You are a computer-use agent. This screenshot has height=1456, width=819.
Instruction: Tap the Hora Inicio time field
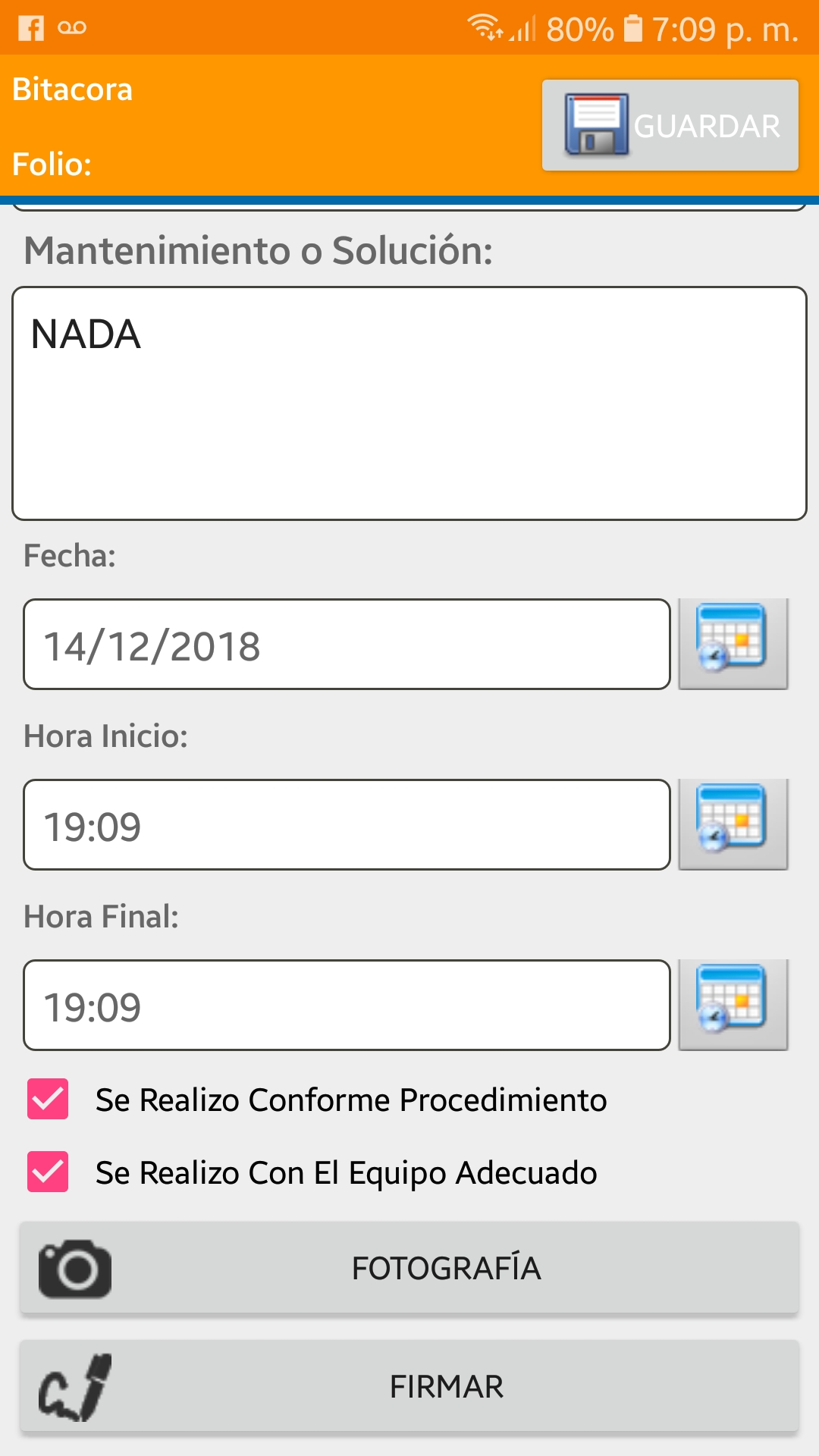tap(347, 825)
